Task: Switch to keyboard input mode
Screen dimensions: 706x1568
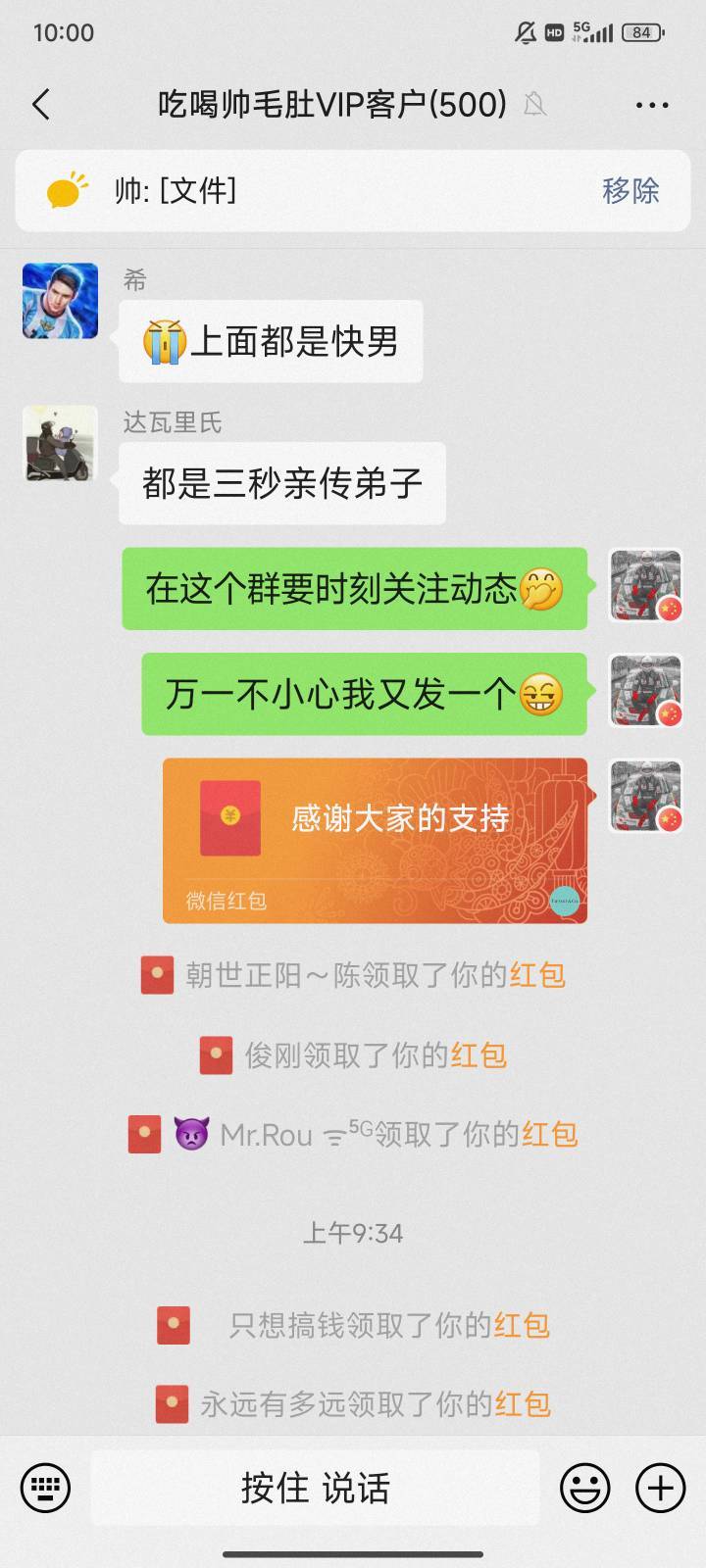Action: click(x=45, y=1488)
